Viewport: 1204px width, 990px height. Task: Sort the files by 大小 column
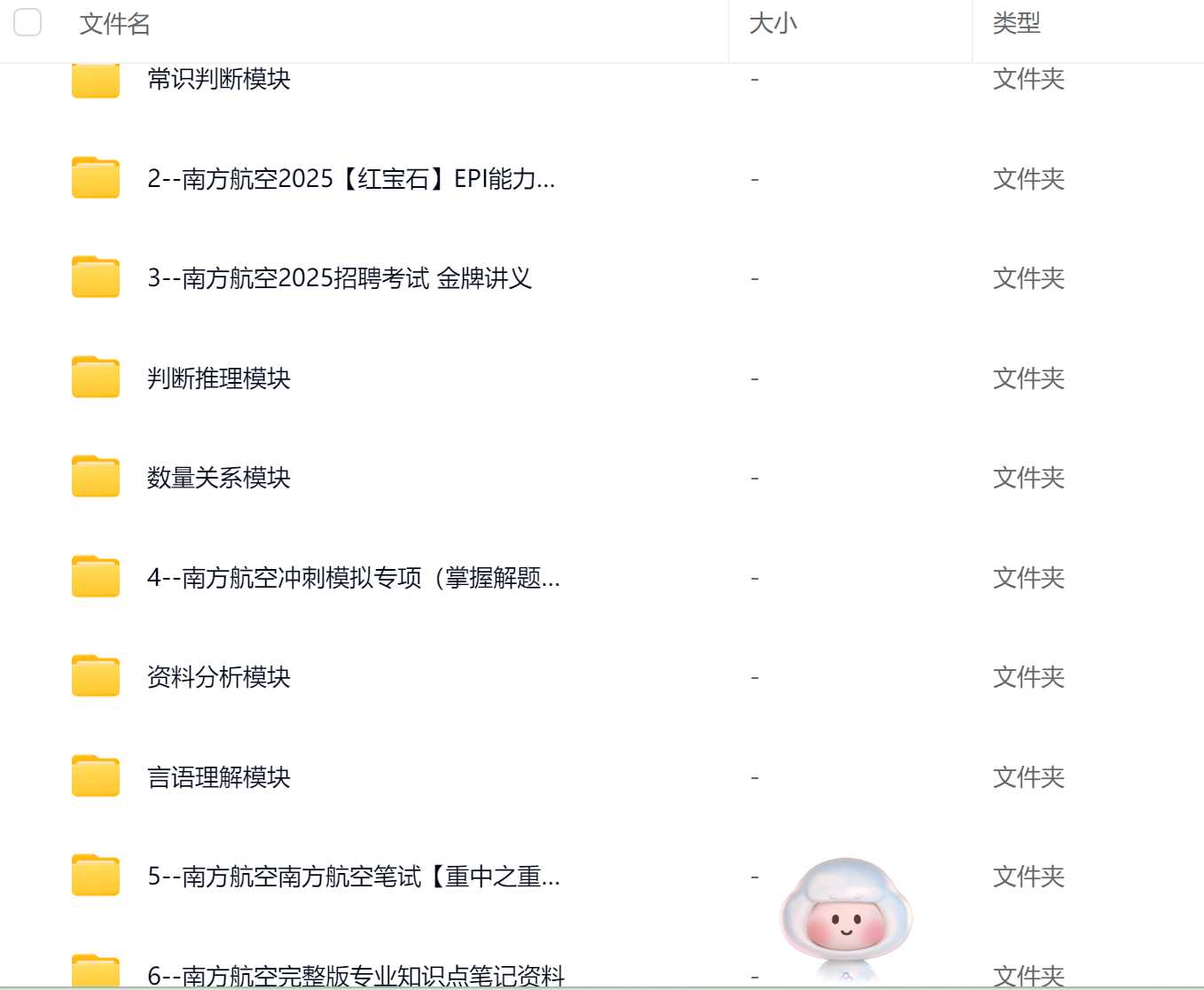[773, 24]
